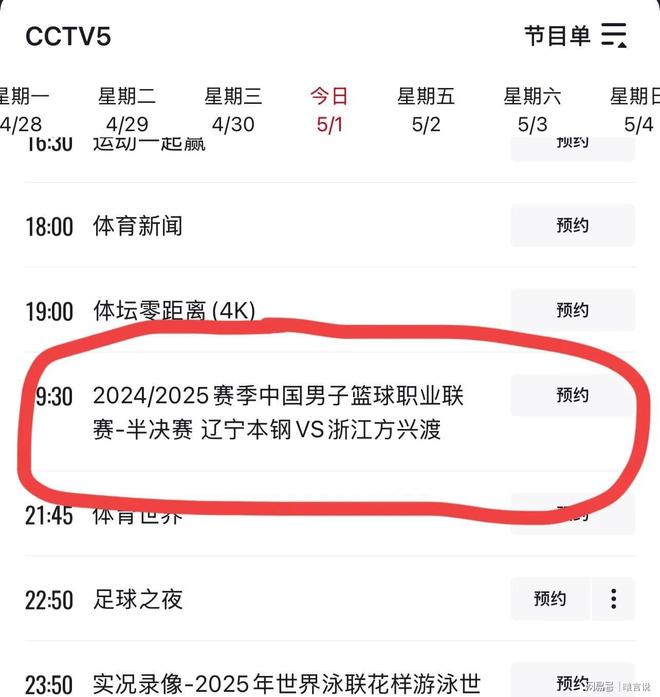
Task: Reserve the 18:00 体育新闻 program
Action: click(572, 226)
